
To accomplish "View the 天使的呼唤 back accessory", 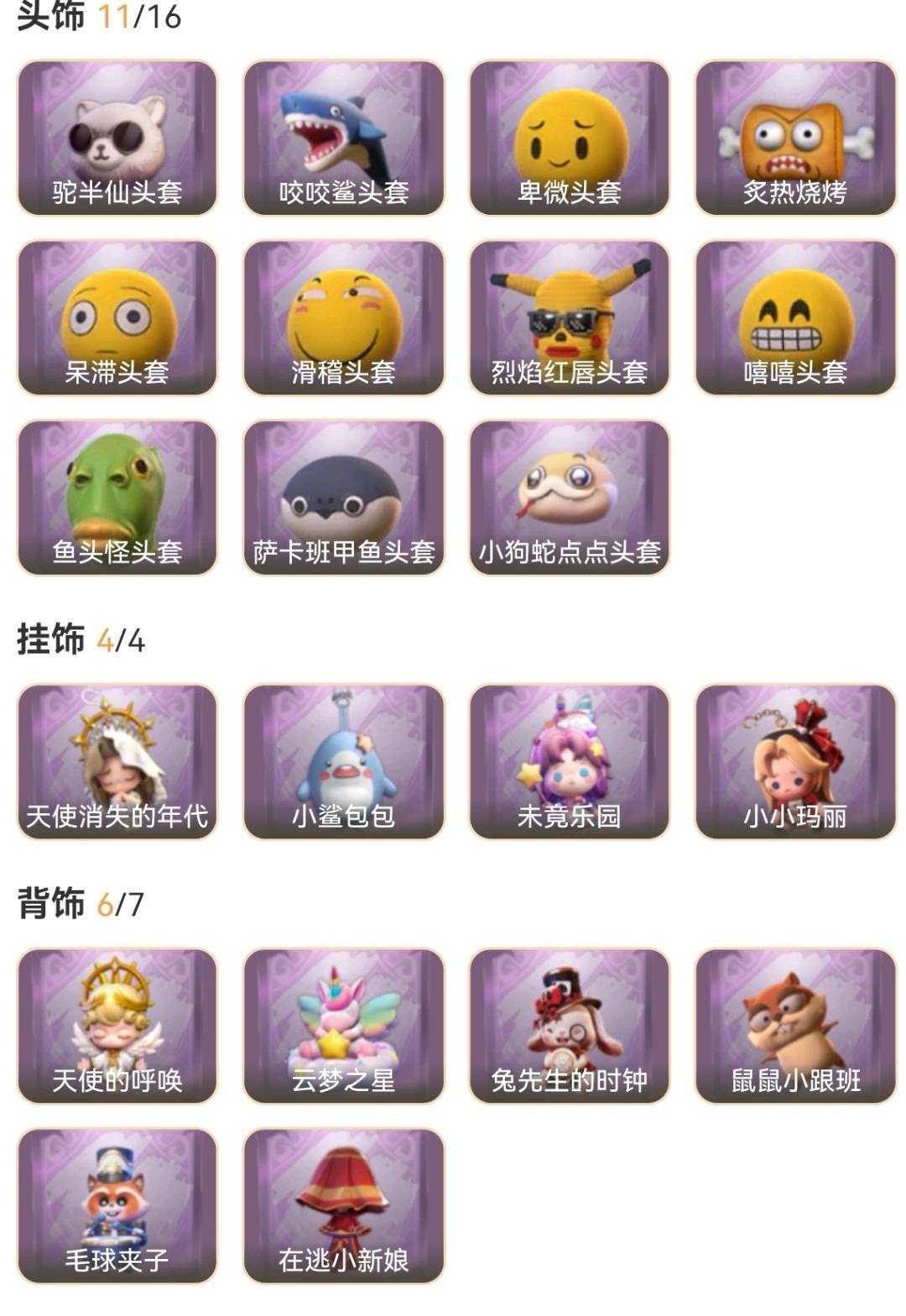I will click(117, 1026).
